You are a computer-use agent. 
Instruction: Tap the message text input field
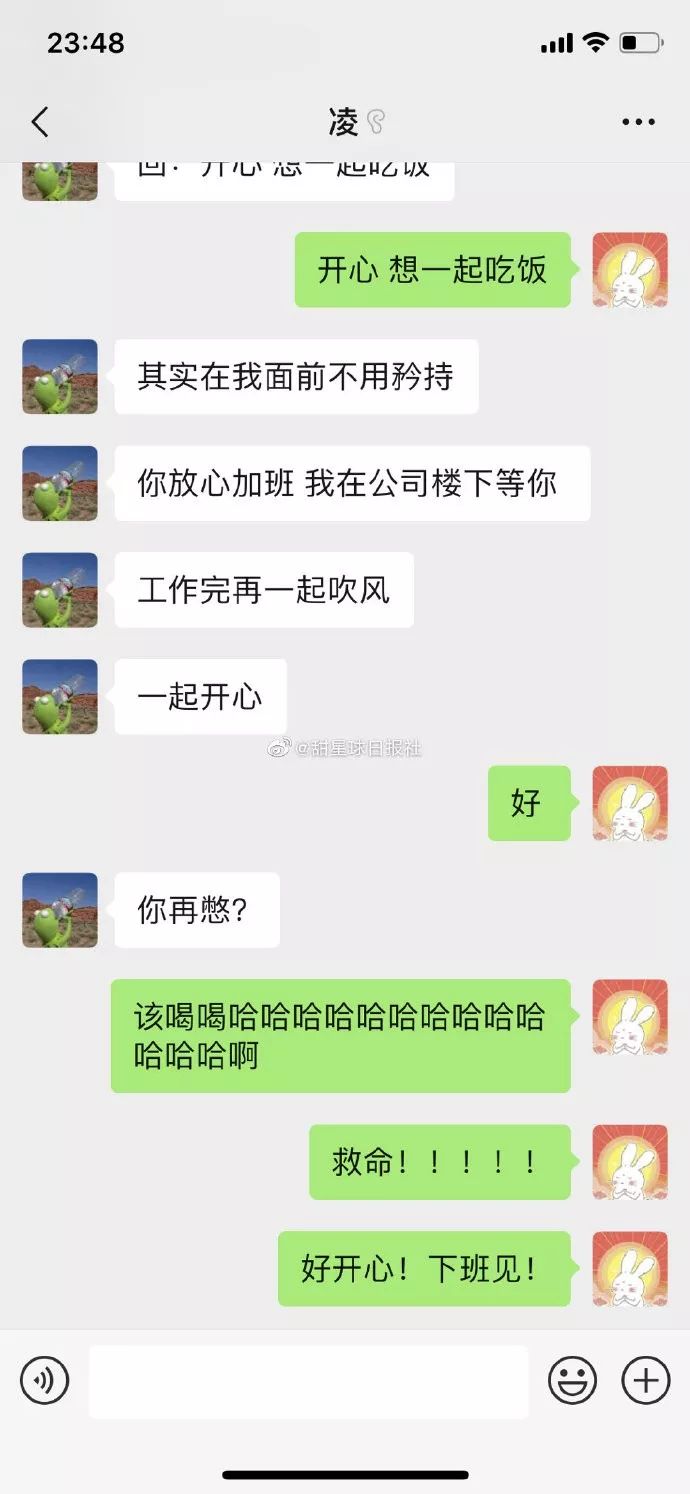pyautogui.click(x=308, y=1381)
